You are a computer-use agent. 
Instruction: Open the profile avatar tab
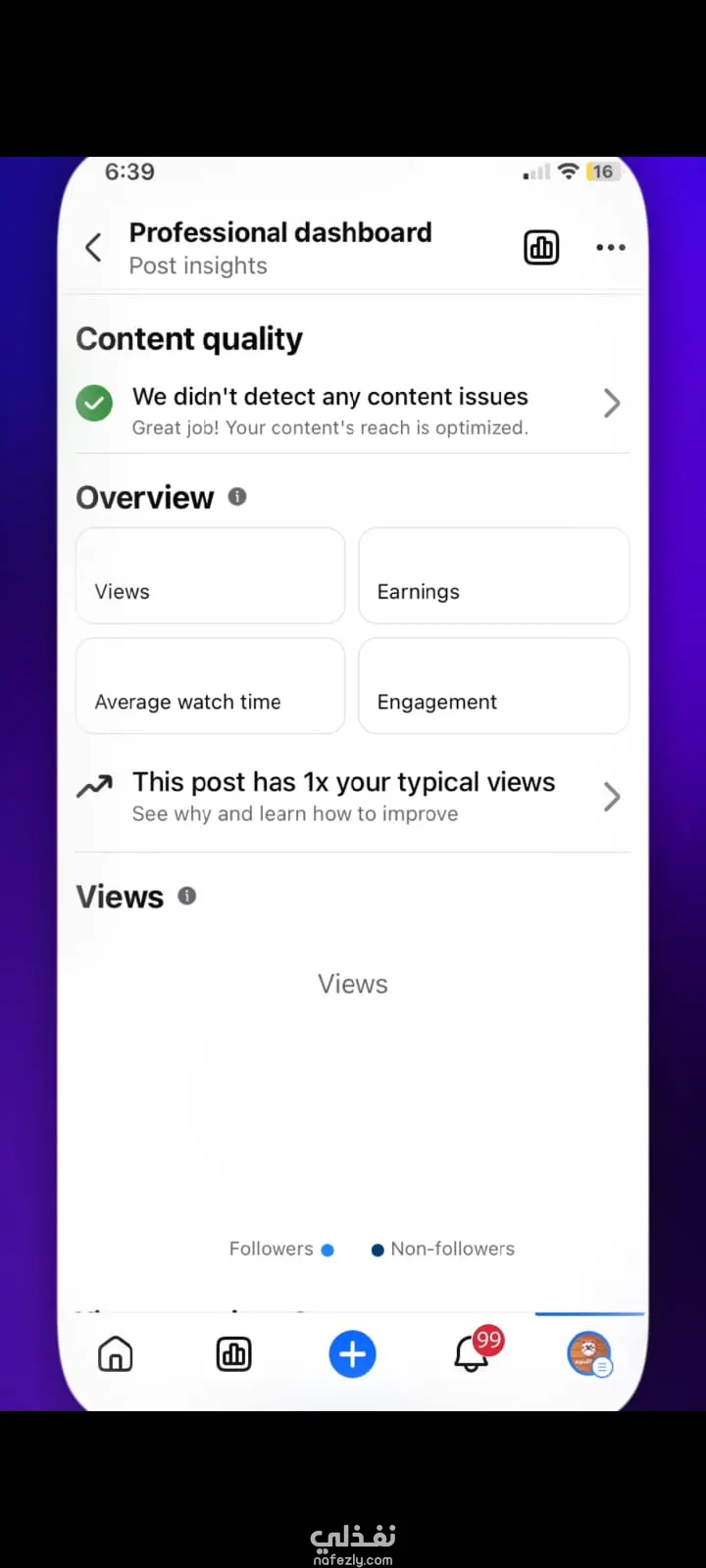(589, 1354)
